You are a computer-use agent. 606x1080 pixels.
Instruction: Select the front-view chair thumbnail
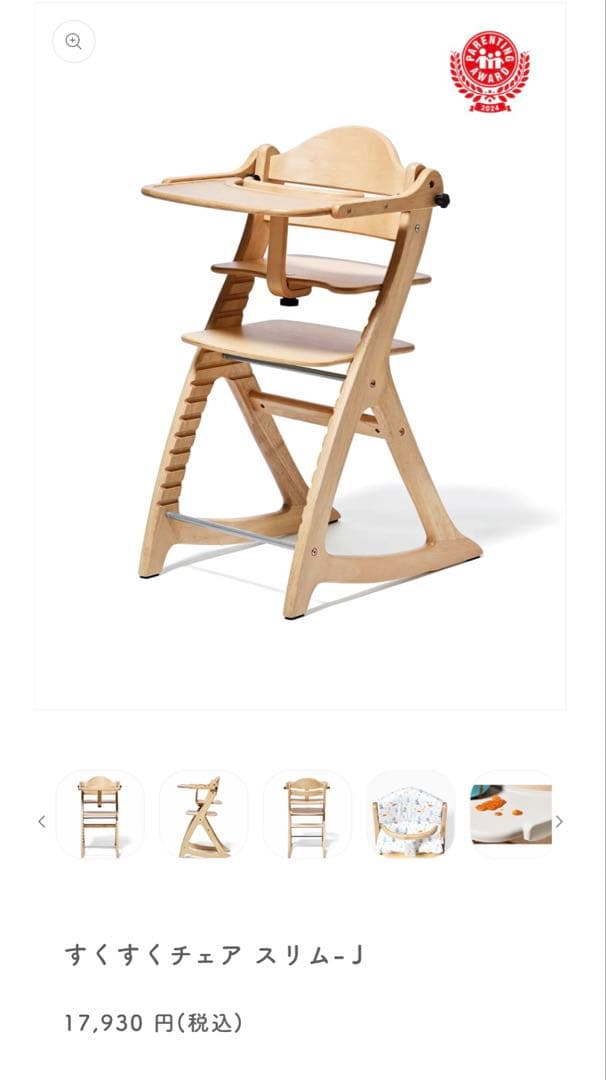tap(99, 815)
